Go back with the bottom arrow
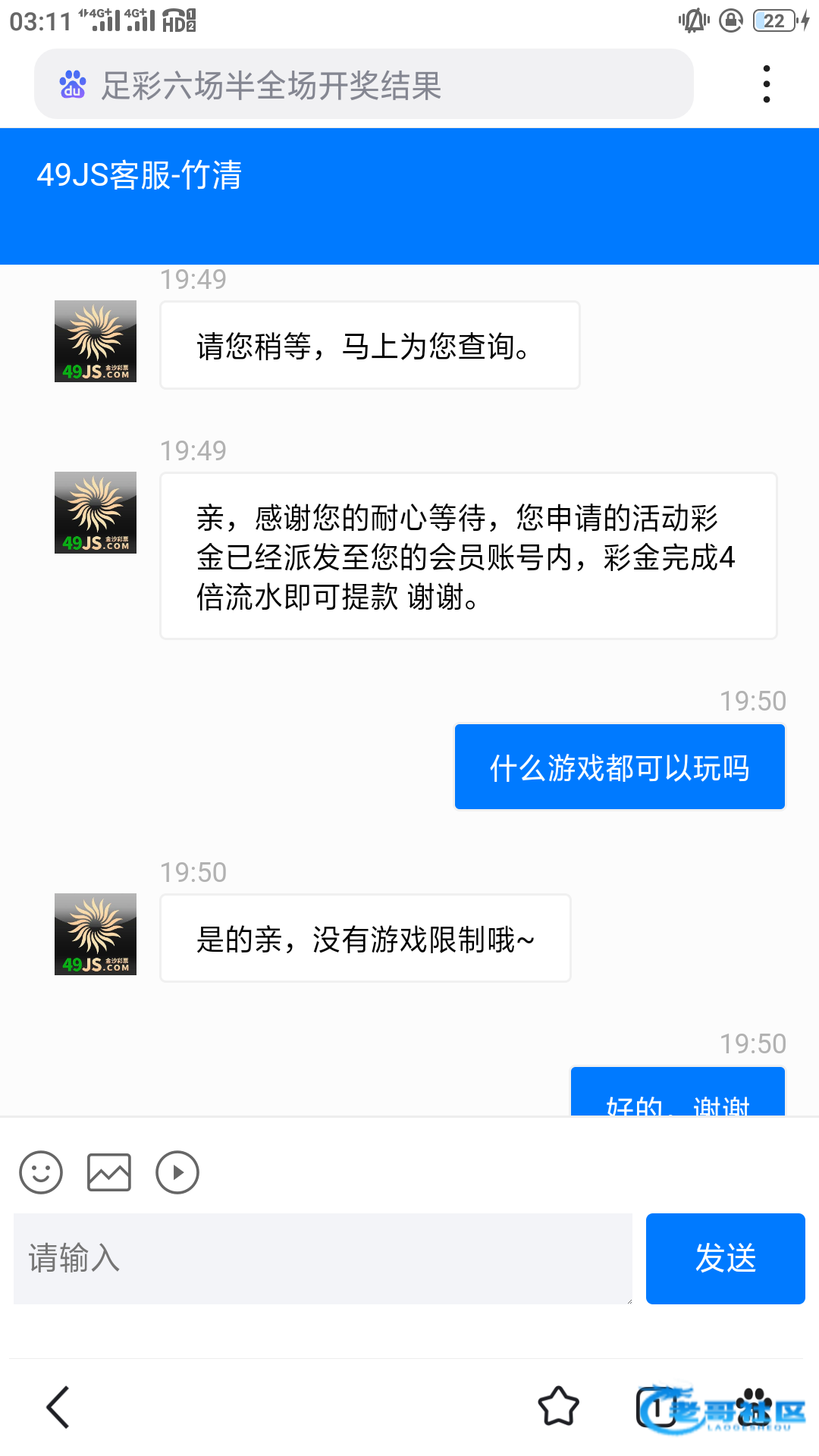 pyautogui.click(x=58, y=1407)
